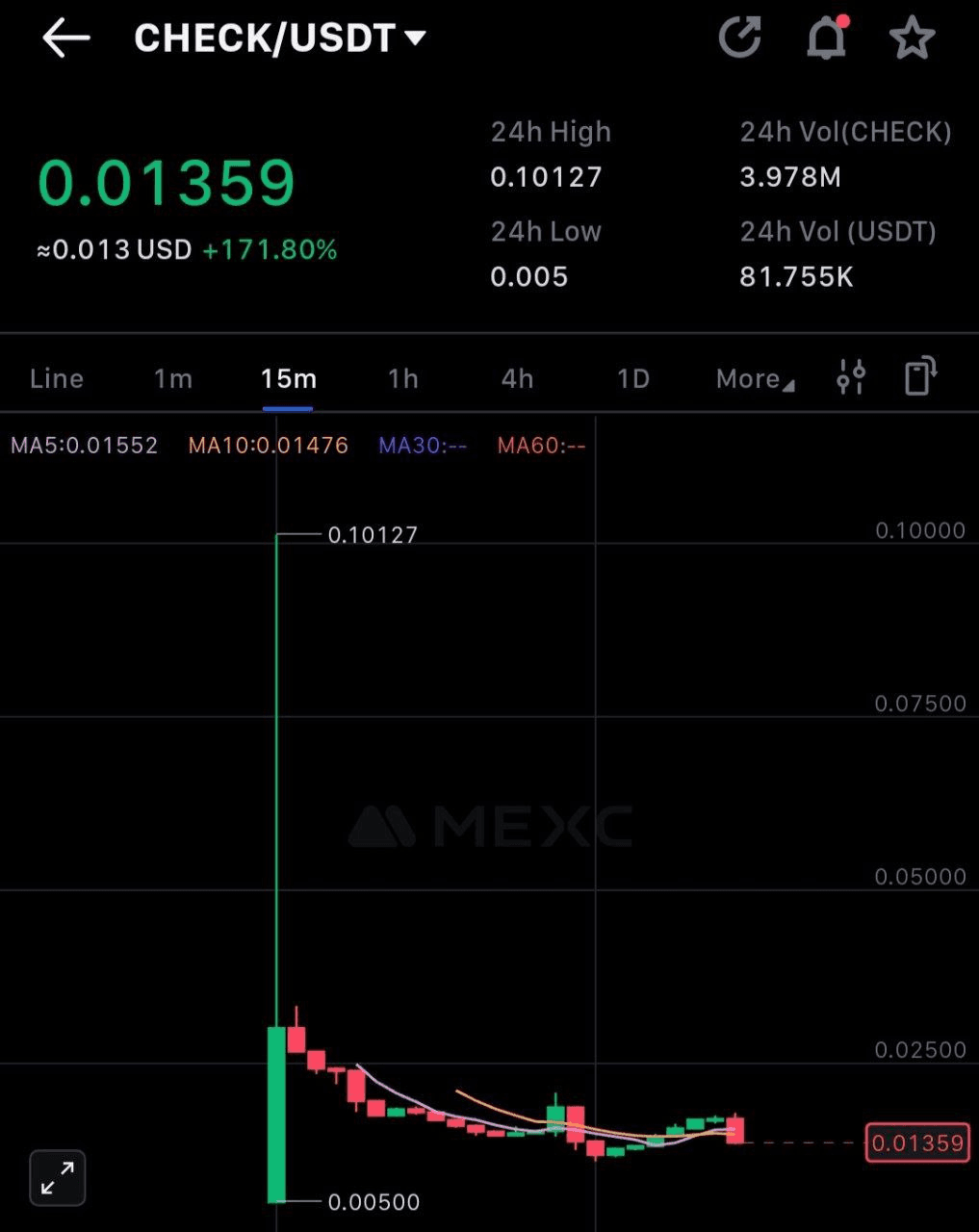Open the CHECK/USDT pair dropdown
The height and width of the screenshot is (1232, 979).
[x=279, y=38]
